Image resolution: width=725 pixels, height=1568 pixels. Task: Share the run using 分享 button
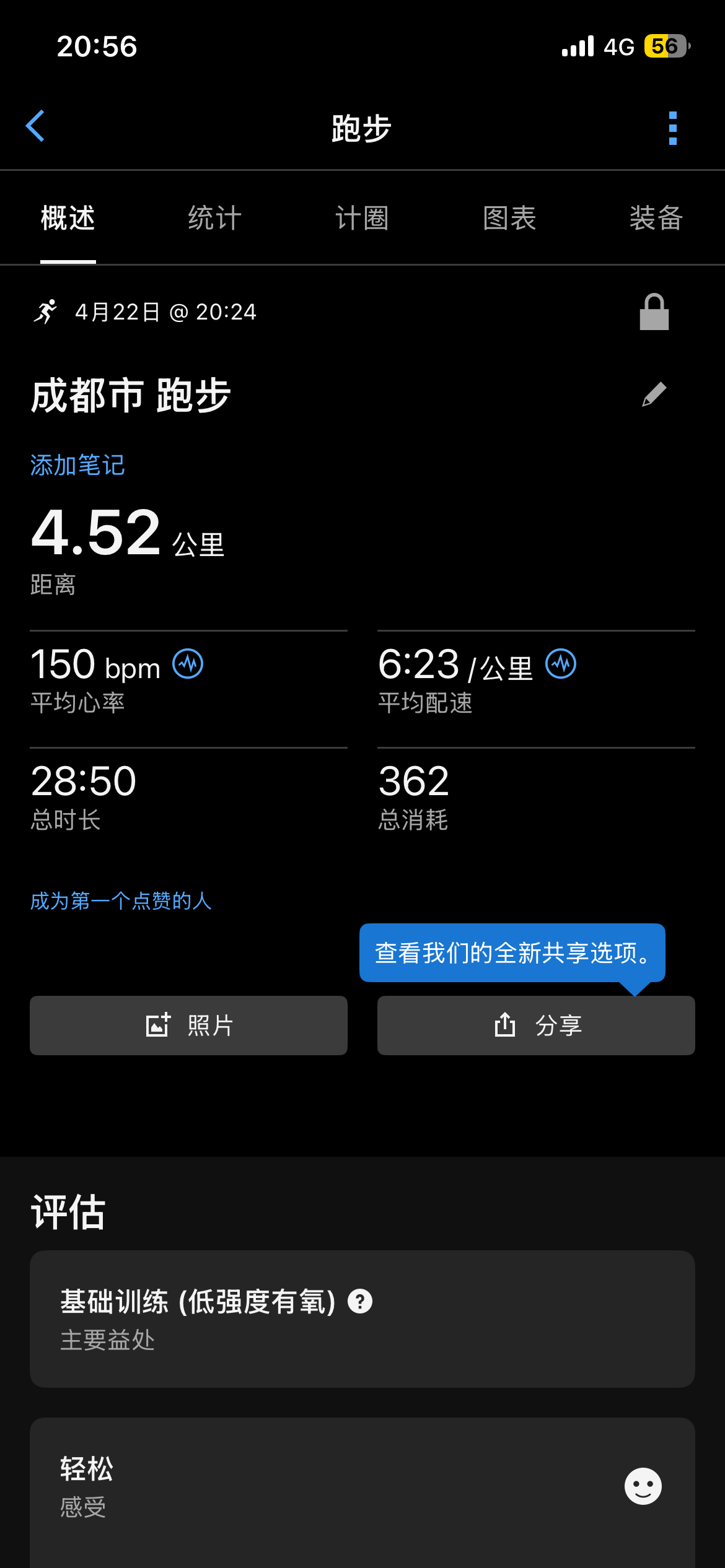pyautogui.click(x=536, y=1026)
